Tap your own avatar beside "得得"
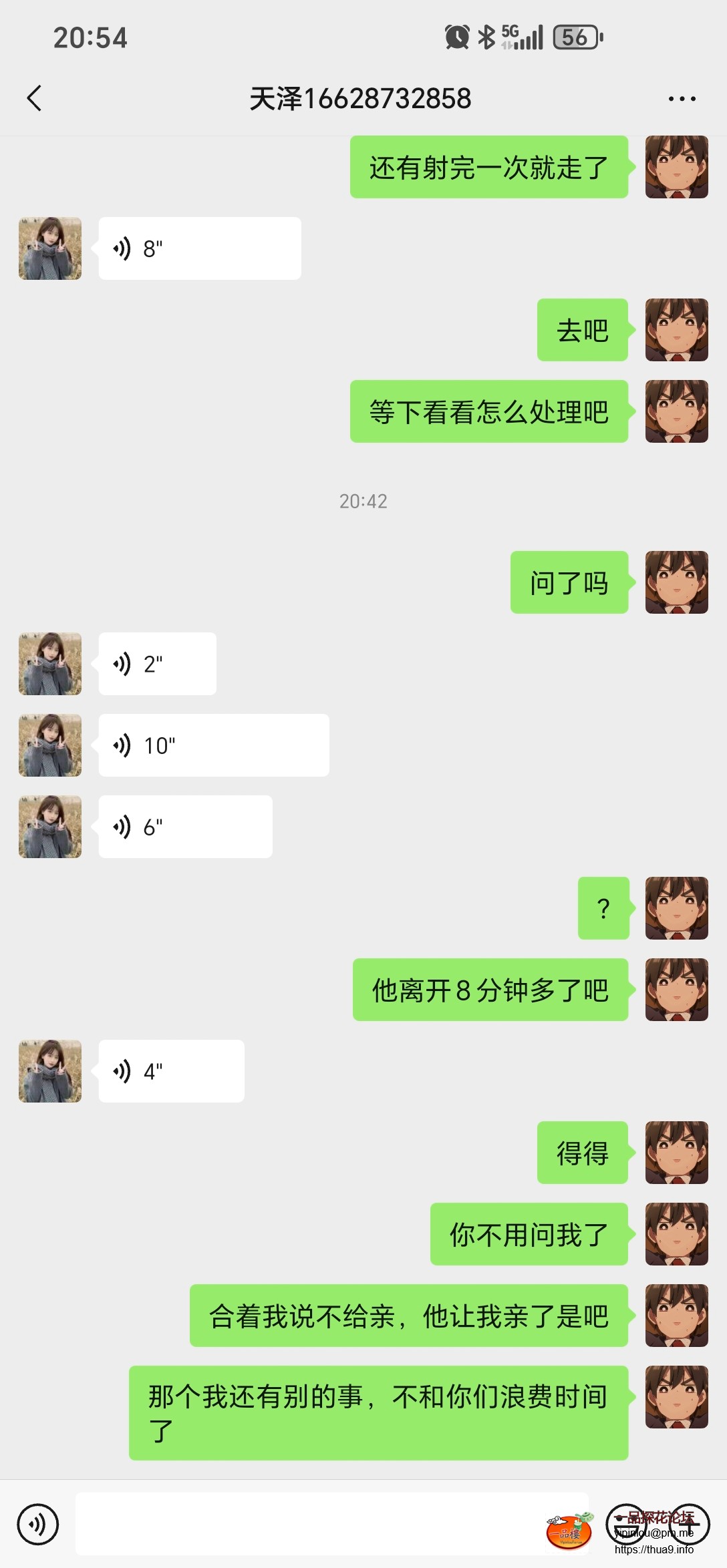This screenshot has height=1568, width=727. click(x=676, y=1153)
